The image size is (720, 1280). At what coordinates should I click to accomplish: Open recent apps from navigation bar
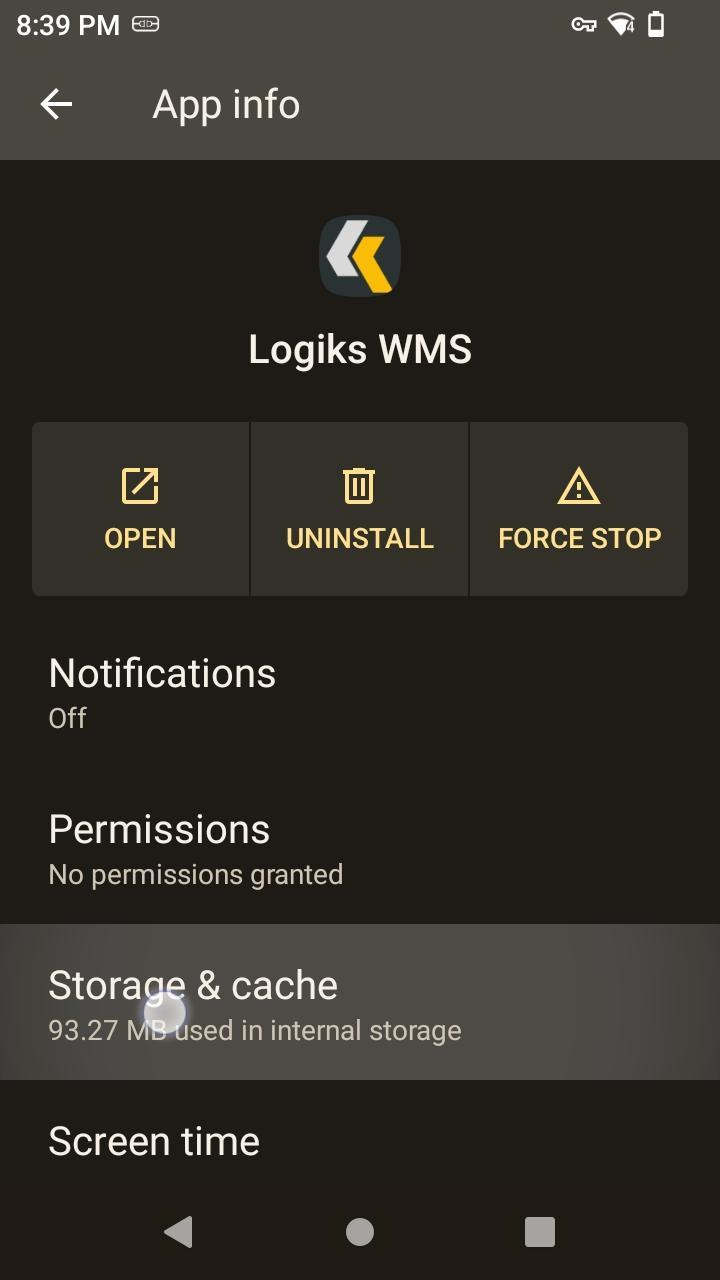(540, 1232)
